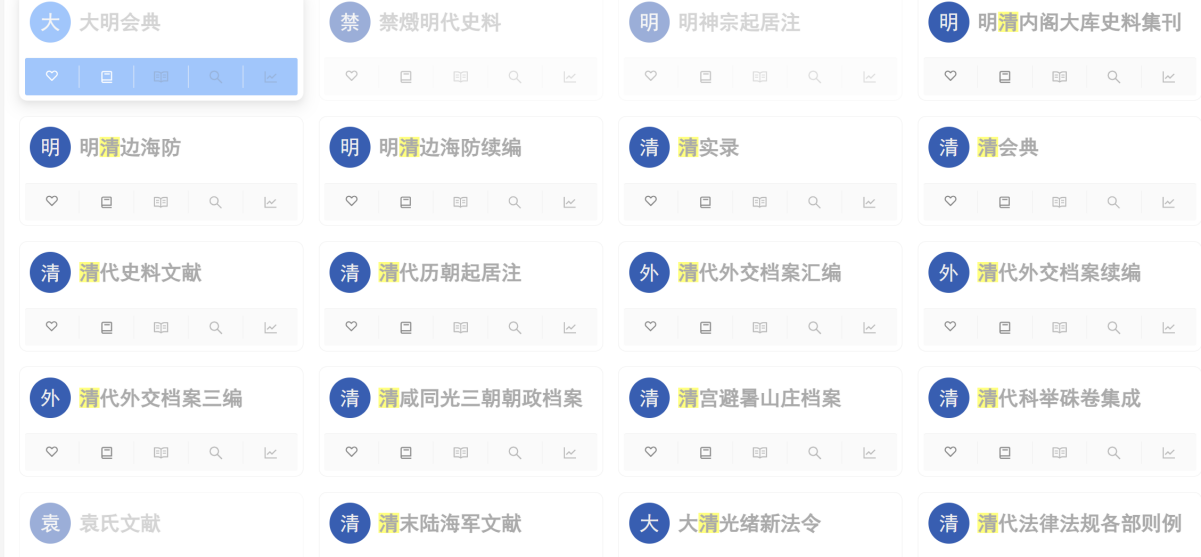Search inside 明清边海防续编
Screen dimensions: 1201x557
click(x=514, y=202)
